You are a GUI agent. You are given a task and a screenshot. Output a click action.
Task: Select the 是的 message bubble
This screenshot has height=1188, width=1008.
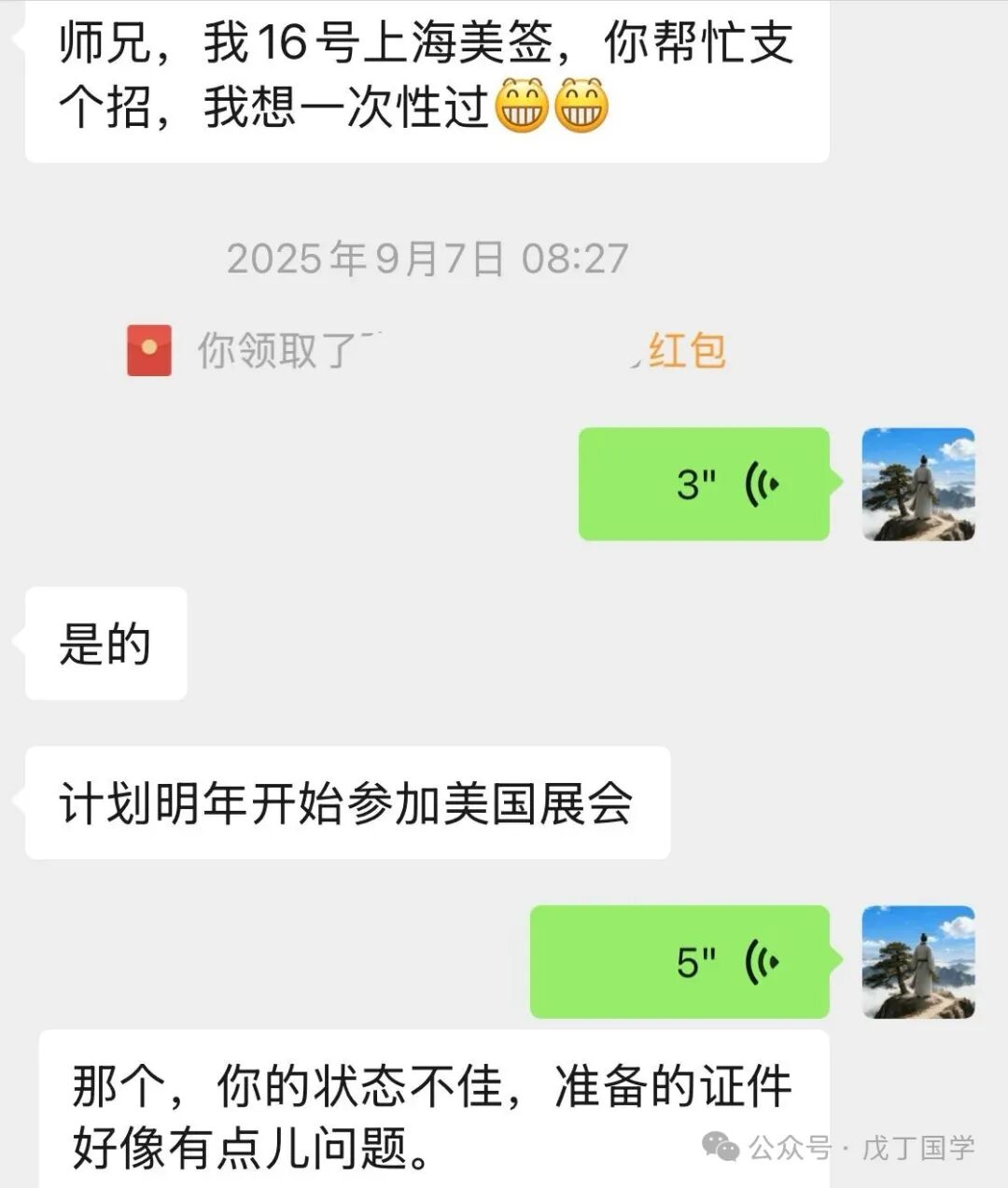pyautogui.click(x=105, y=642)
